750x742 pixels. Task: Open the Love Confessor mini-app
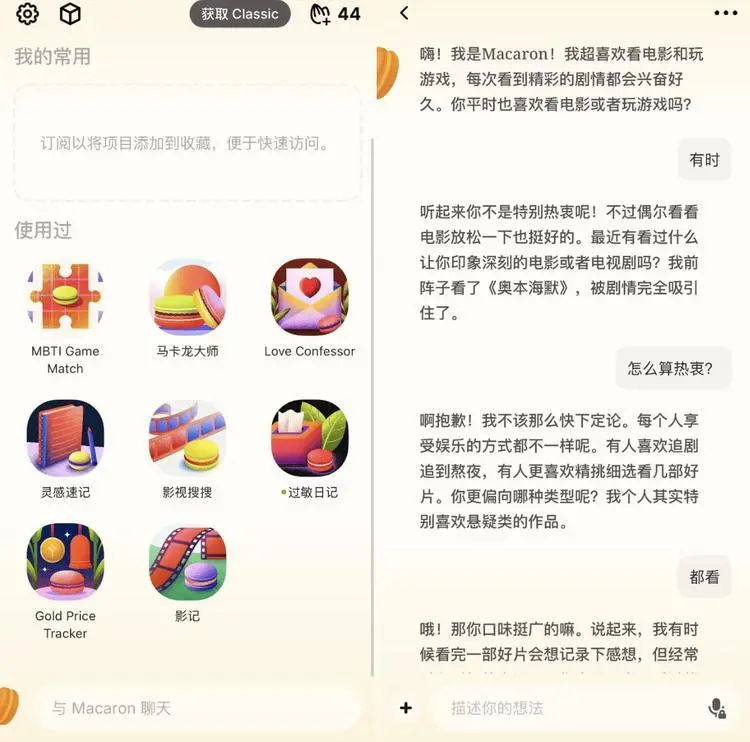pyautogui.click(x=309, y=297)
